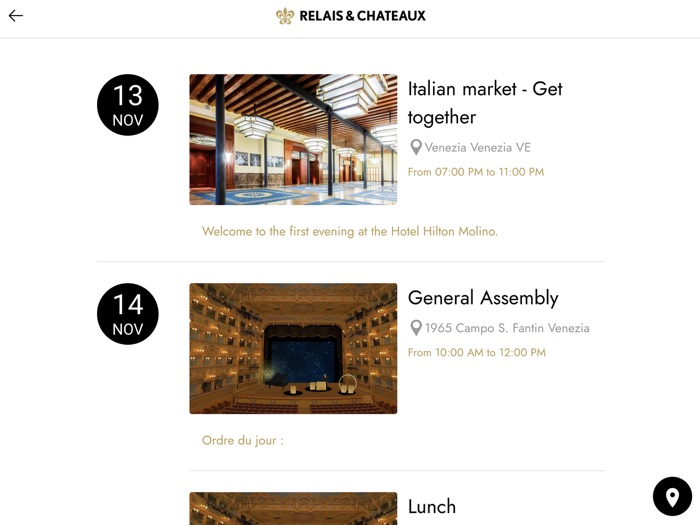This screenshot has height=525, width=700.
Task: Go back using the top-left arrow
Action: point(16,16)
